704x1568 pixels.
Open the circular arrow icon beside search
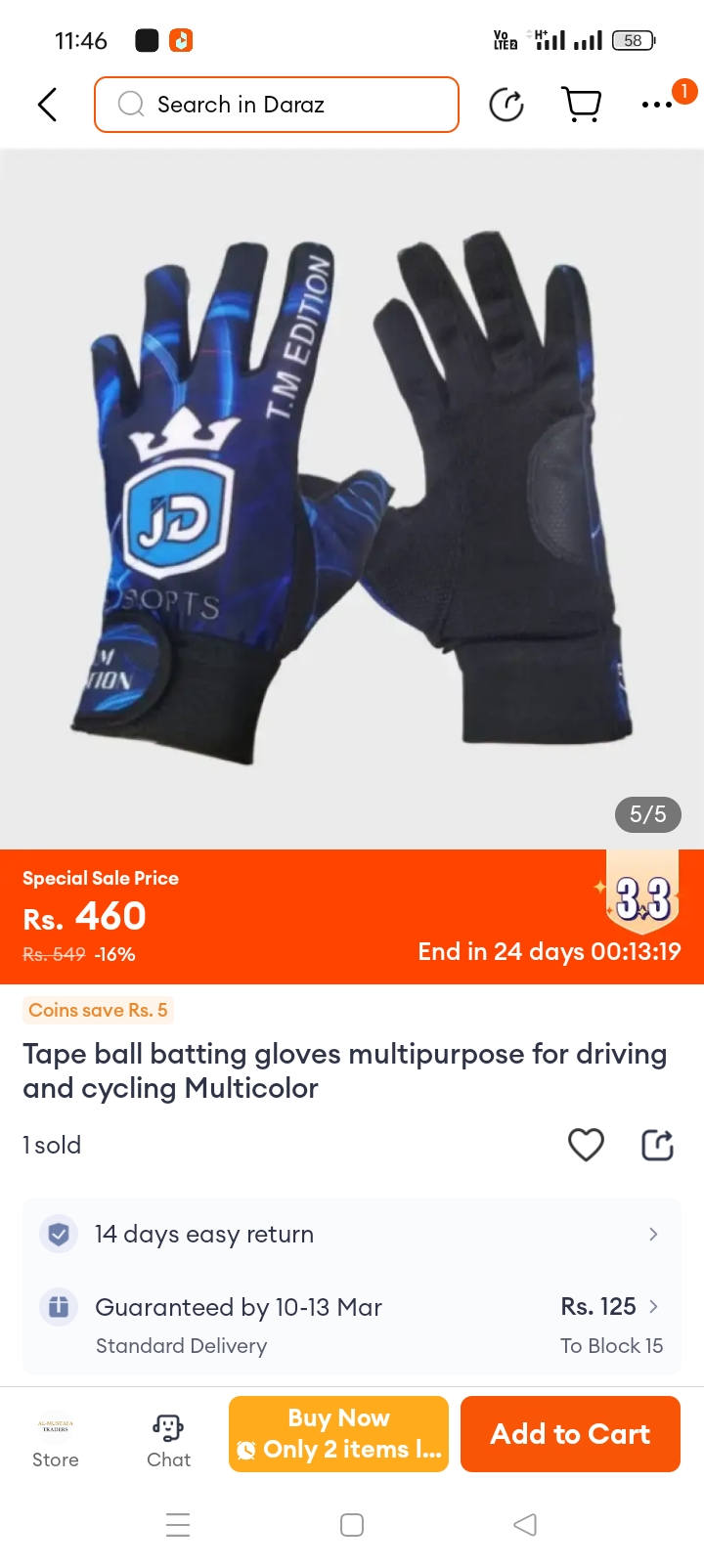(x=506, y=105)
